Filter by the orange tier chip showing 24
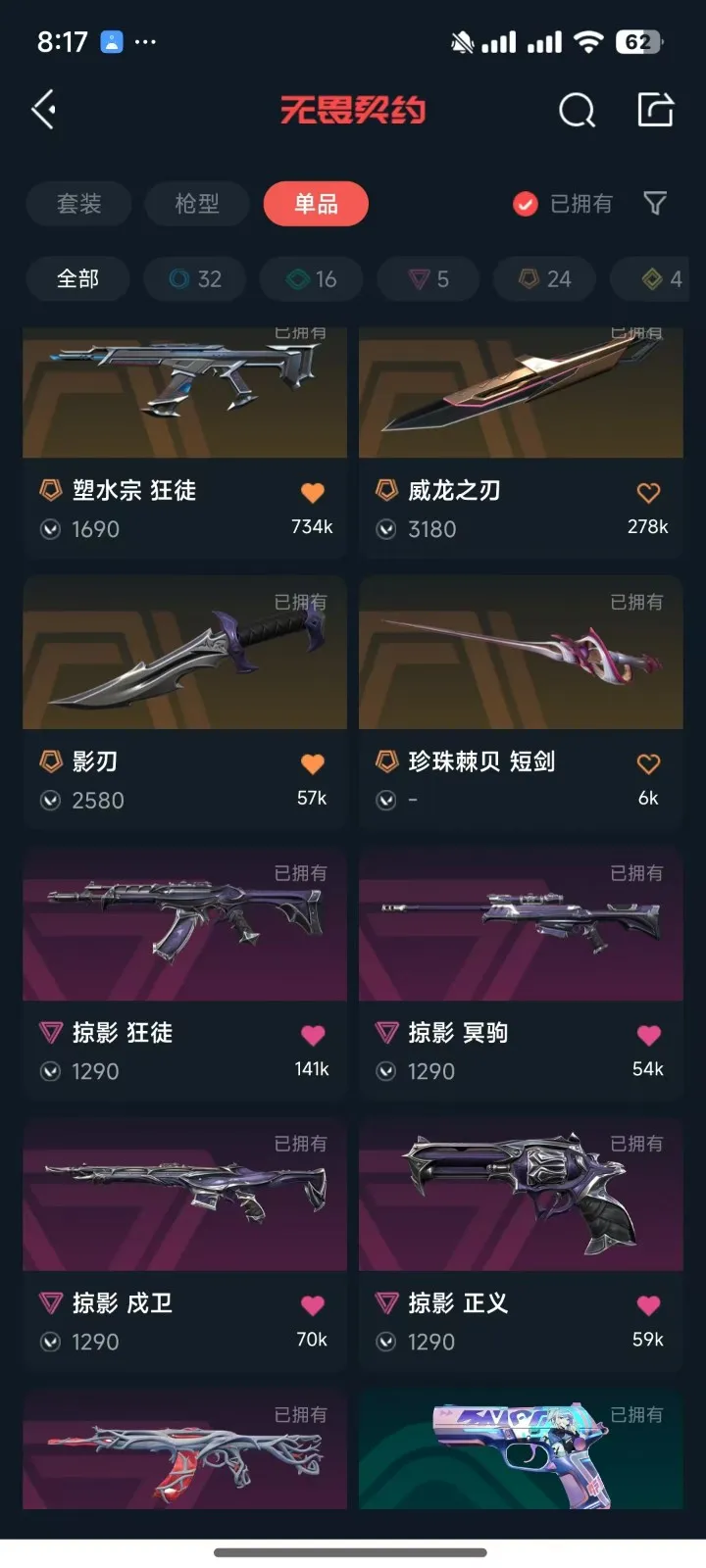 [545, 279]
